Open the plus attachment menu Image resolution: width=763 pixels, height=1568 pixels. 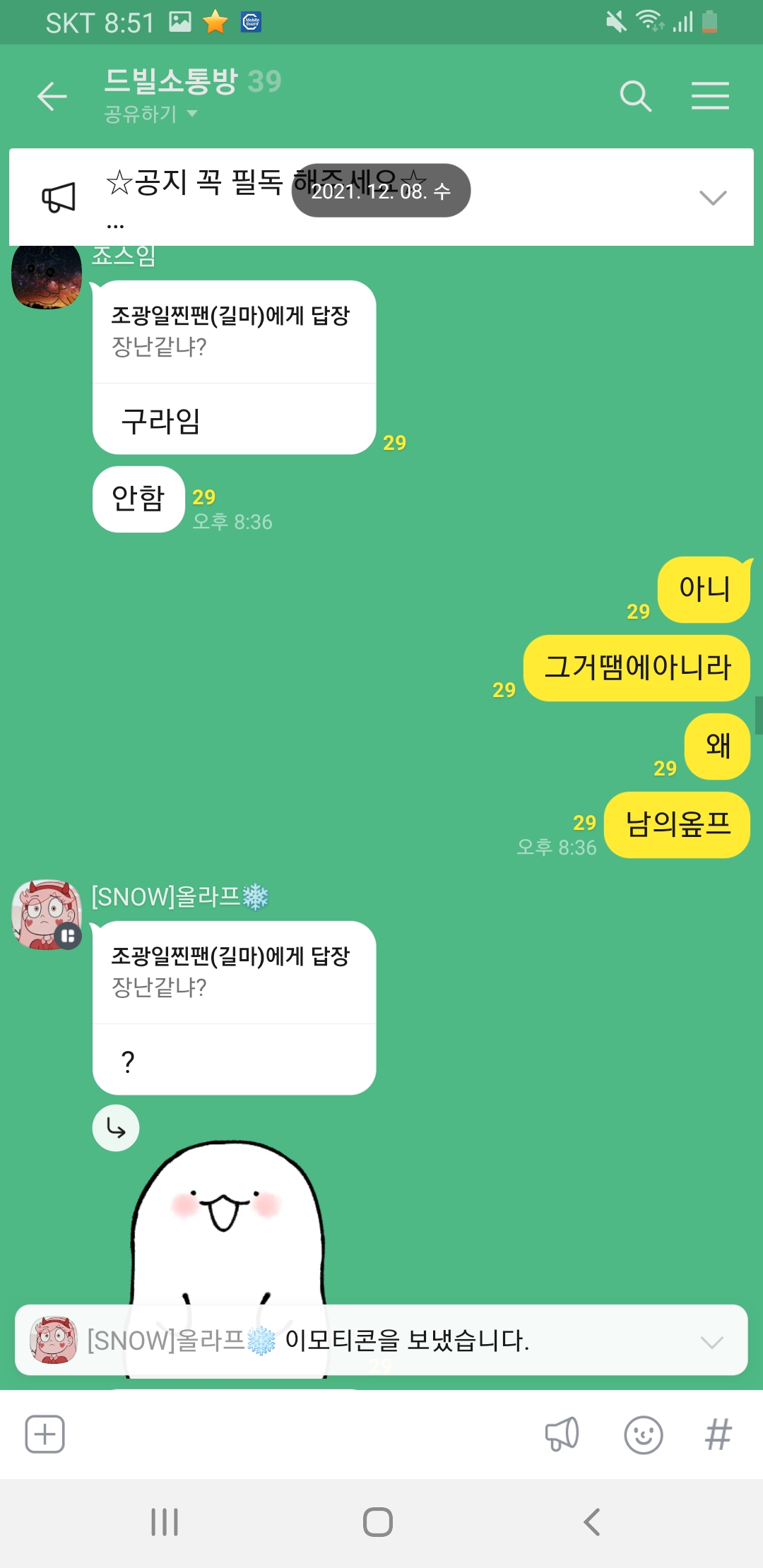tap(45, 1435)
